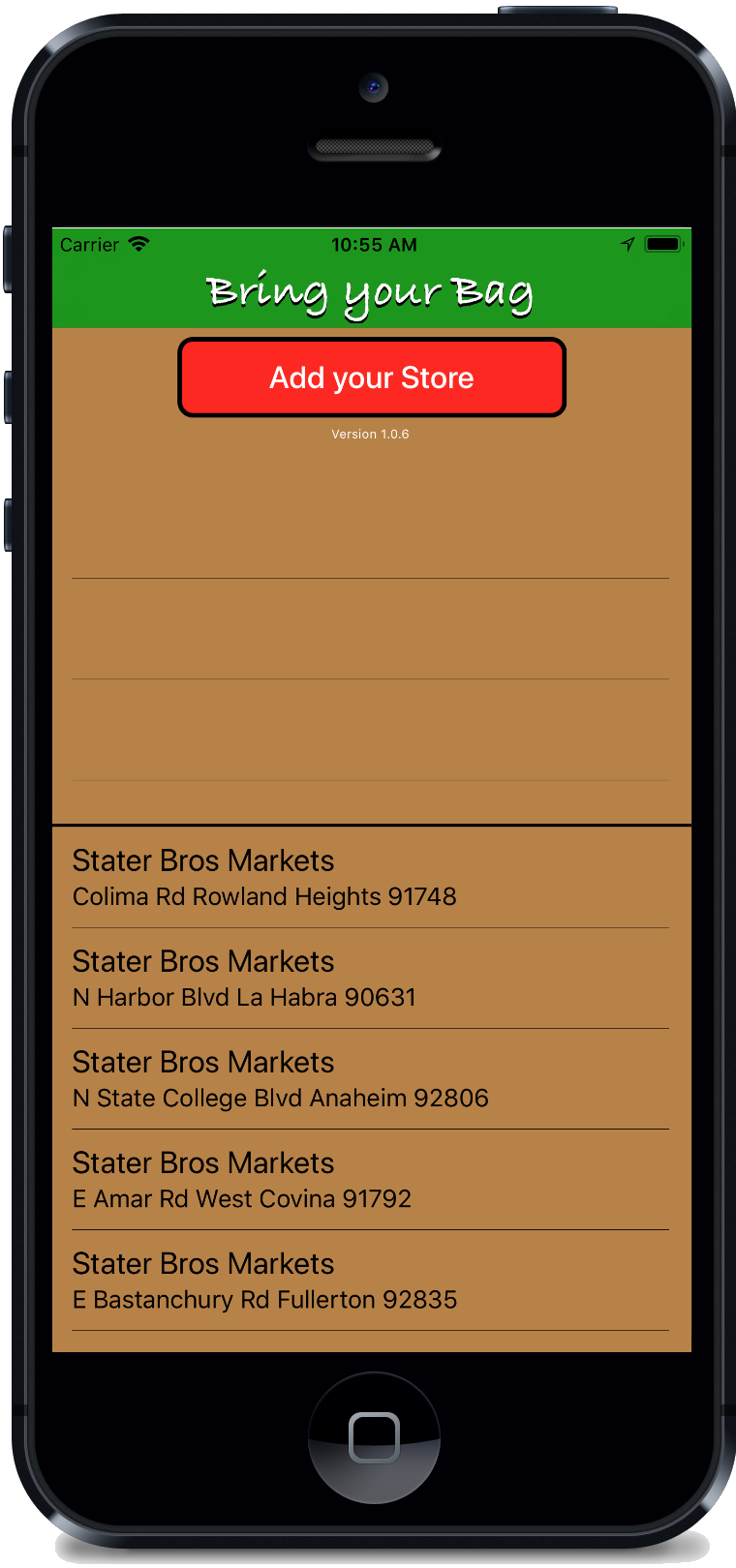Tap the Add your Store button
The image size is (736, 1568).
[x=371, y=377]
